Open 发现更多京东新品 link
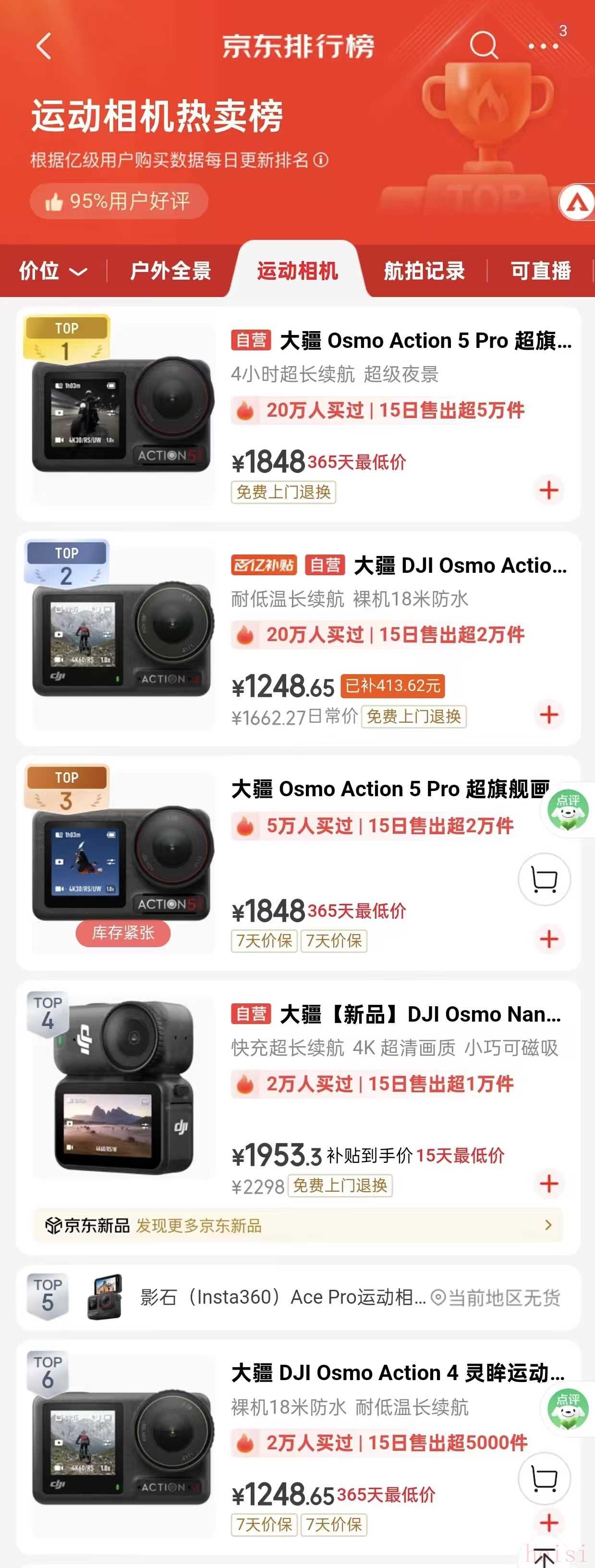The image size is (595, 1568). 298,1226
